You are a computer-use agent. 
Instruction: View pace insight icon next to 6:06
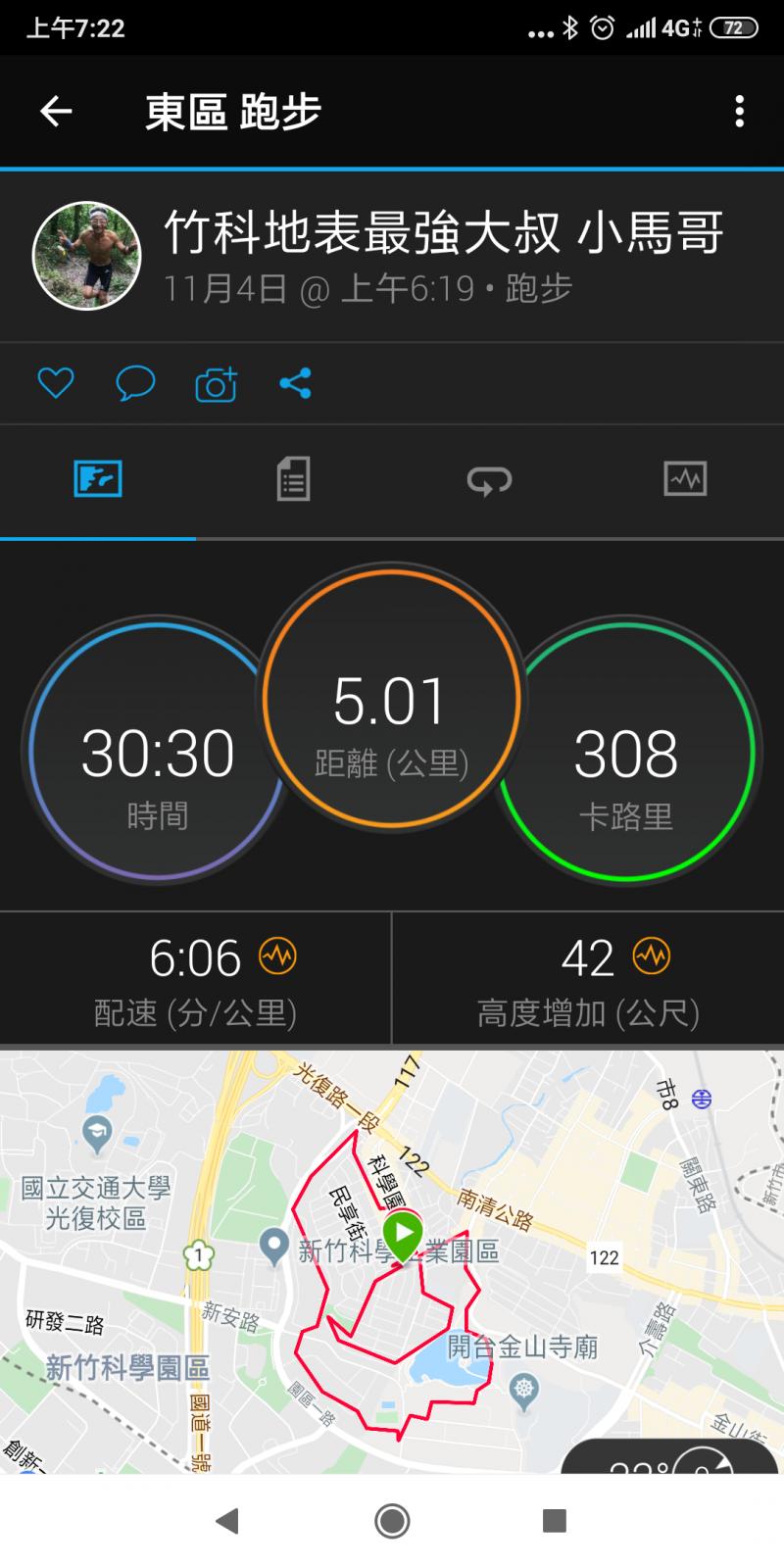277,955
